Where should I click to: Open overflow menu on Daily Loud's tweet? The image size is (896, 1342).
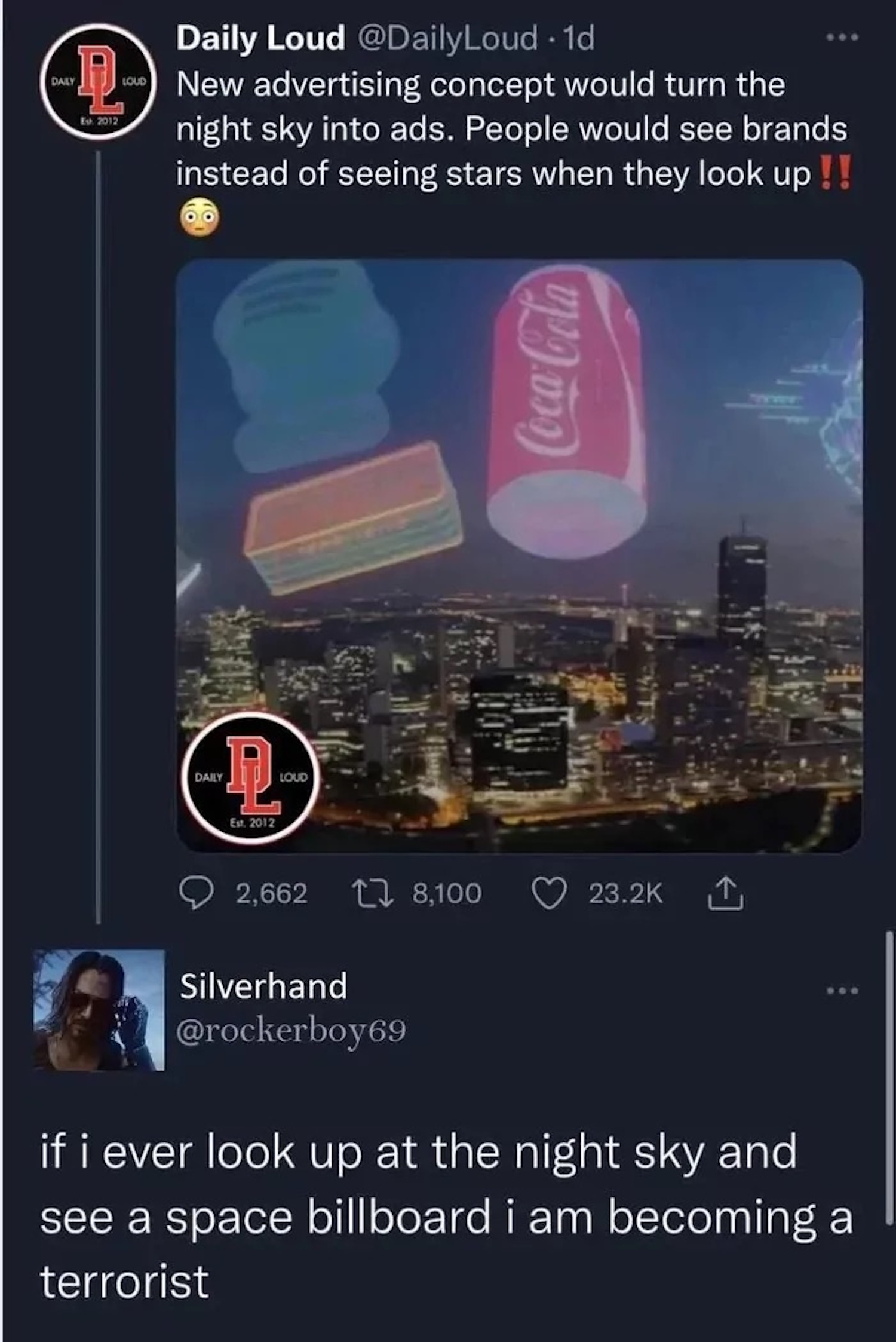pyautogui.click(x=842, y=38)
